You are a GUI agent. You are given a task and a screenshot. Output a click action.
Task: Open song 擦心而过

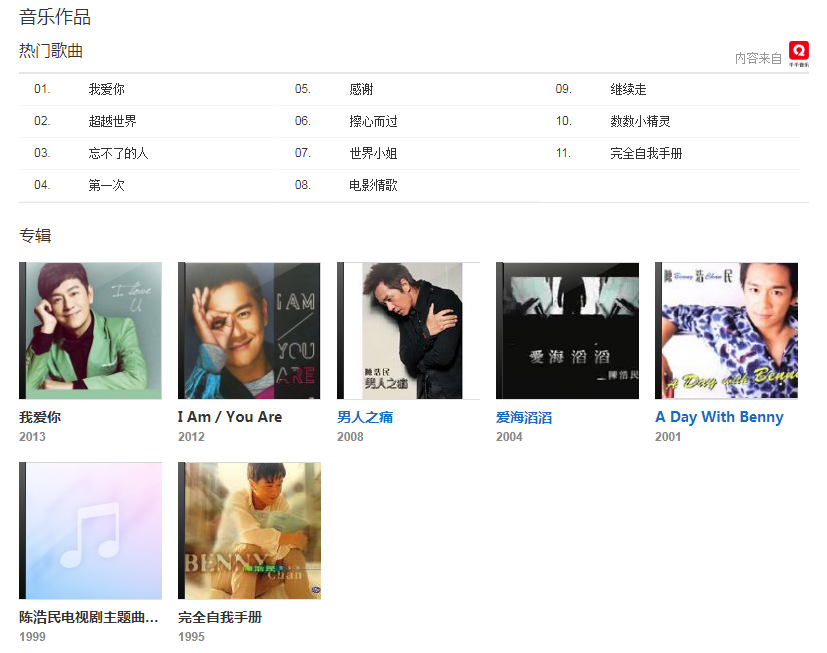click(373, 121)
